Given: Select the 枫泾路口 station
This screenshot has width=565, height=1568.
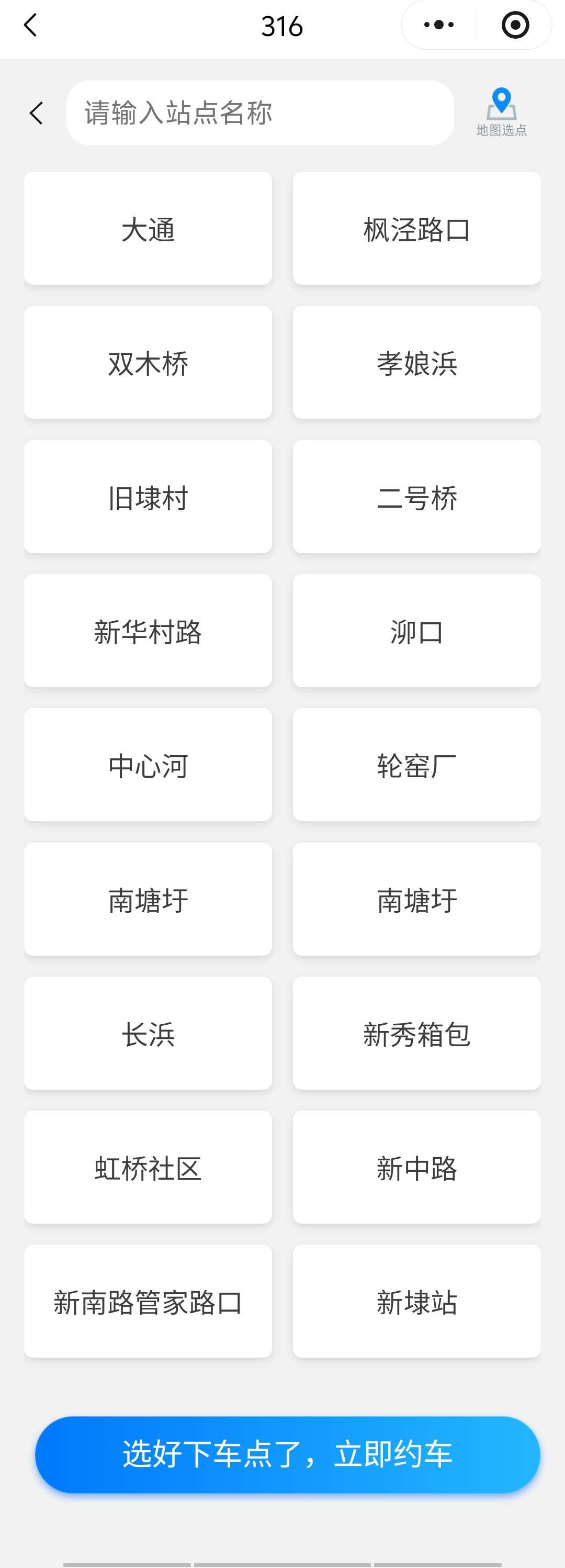Looking at the screenshot, I should coord(416,228).
